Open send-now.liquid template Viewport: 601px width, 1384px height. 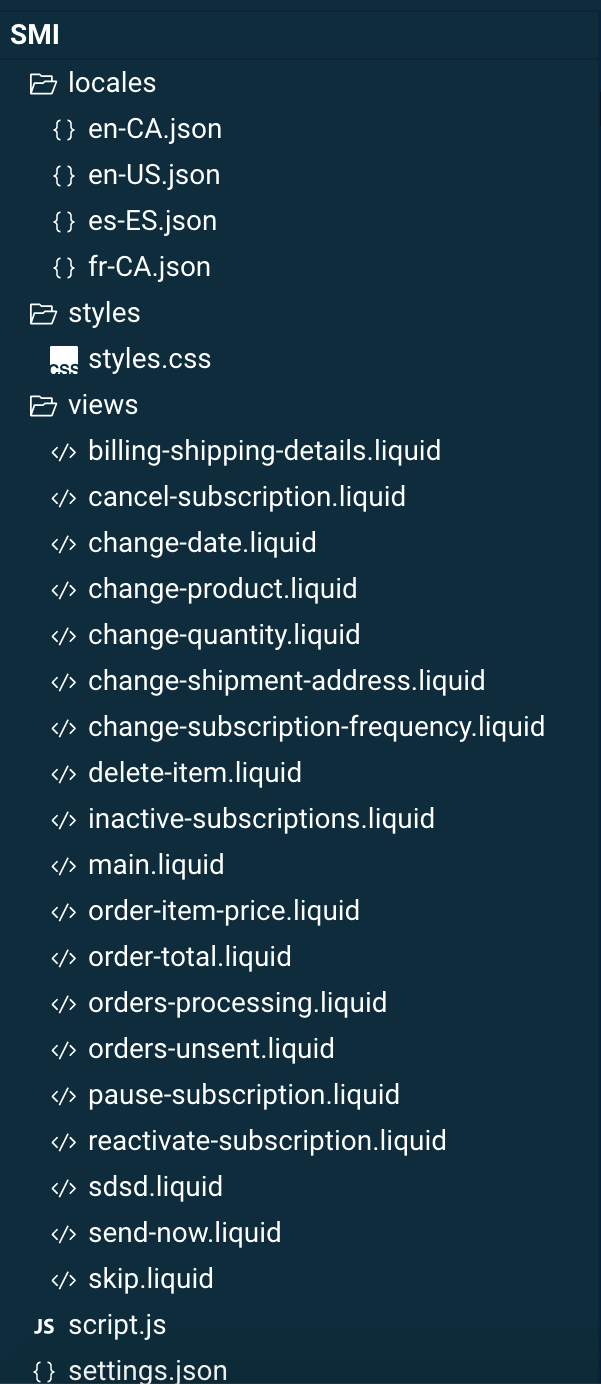point(184,1233)
